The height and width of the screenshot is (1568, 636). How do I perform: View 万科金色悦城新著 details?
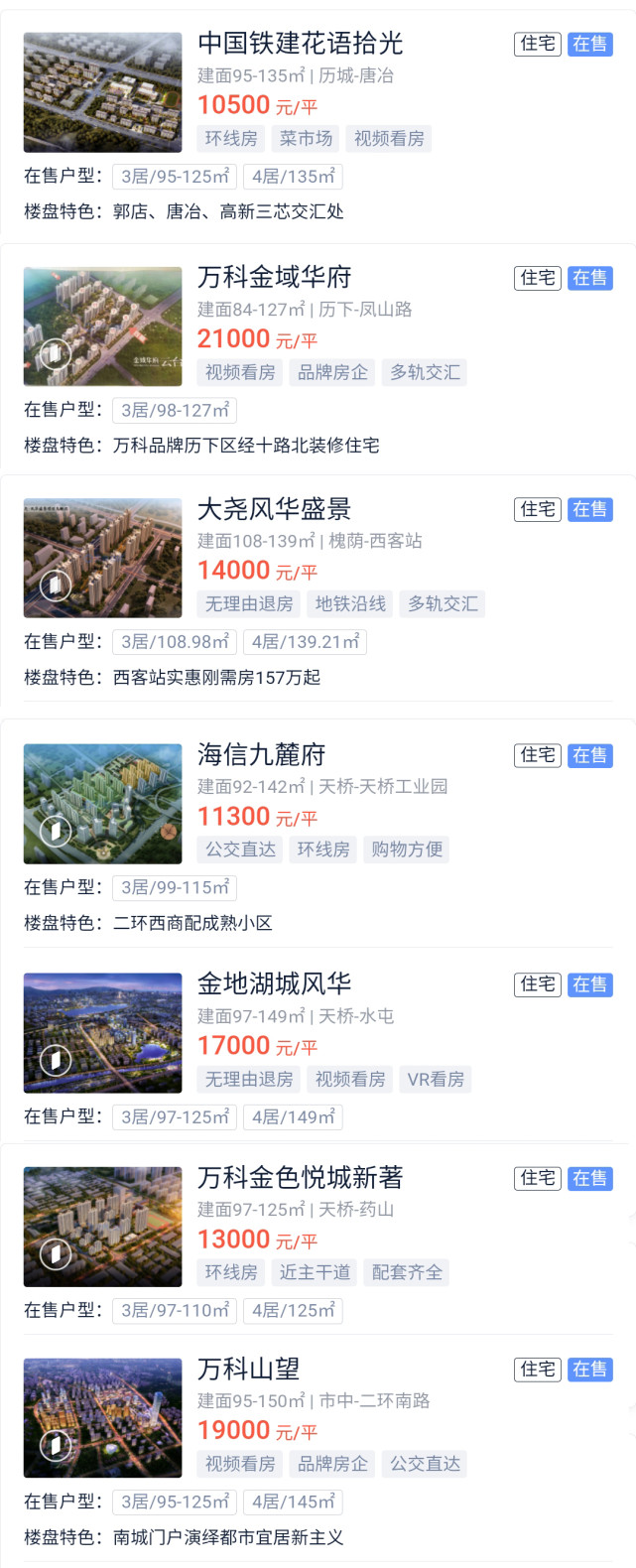pyautogui.click(x=300, y=1178)
